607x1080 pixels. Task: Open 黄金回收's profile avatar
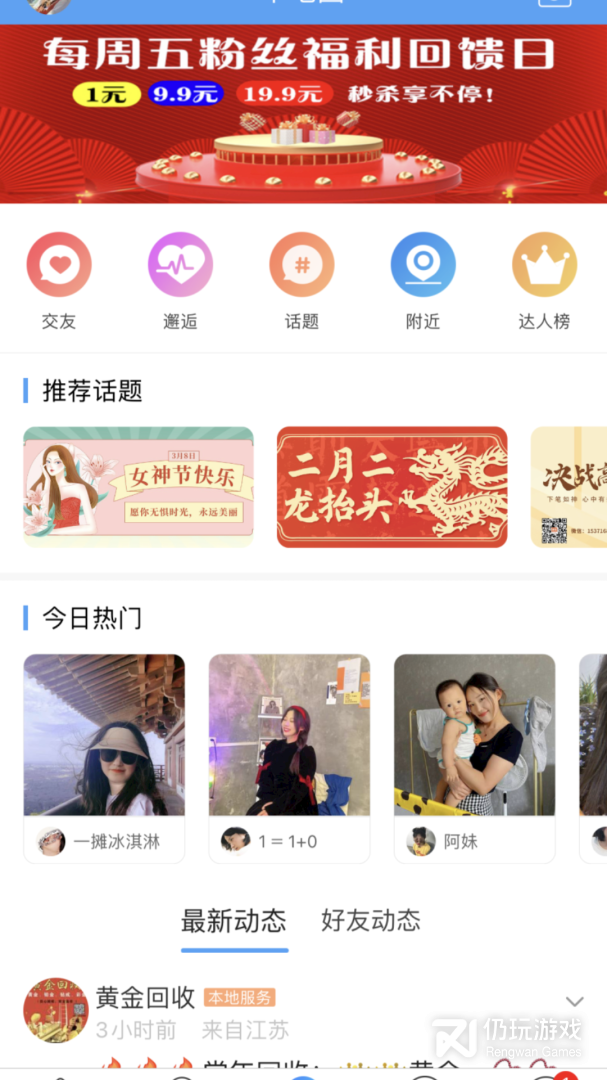point(56,1010)
